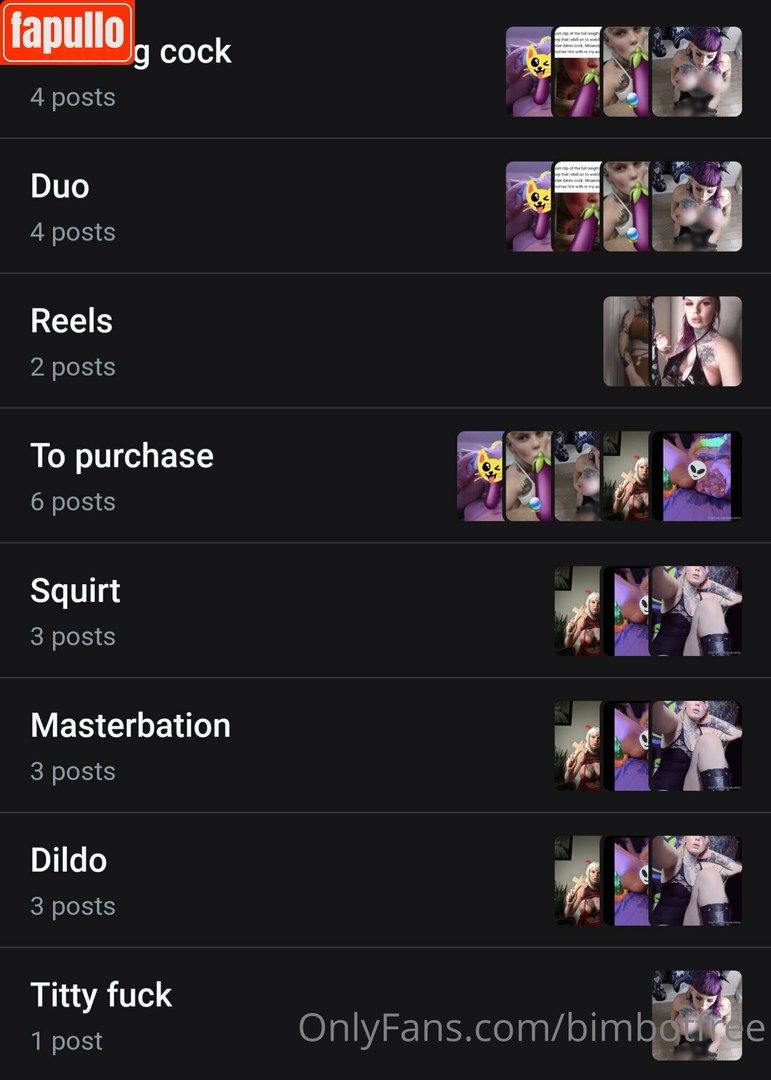Select the To purchase list
Screen dimensions: 771x1080
point(122,457)
